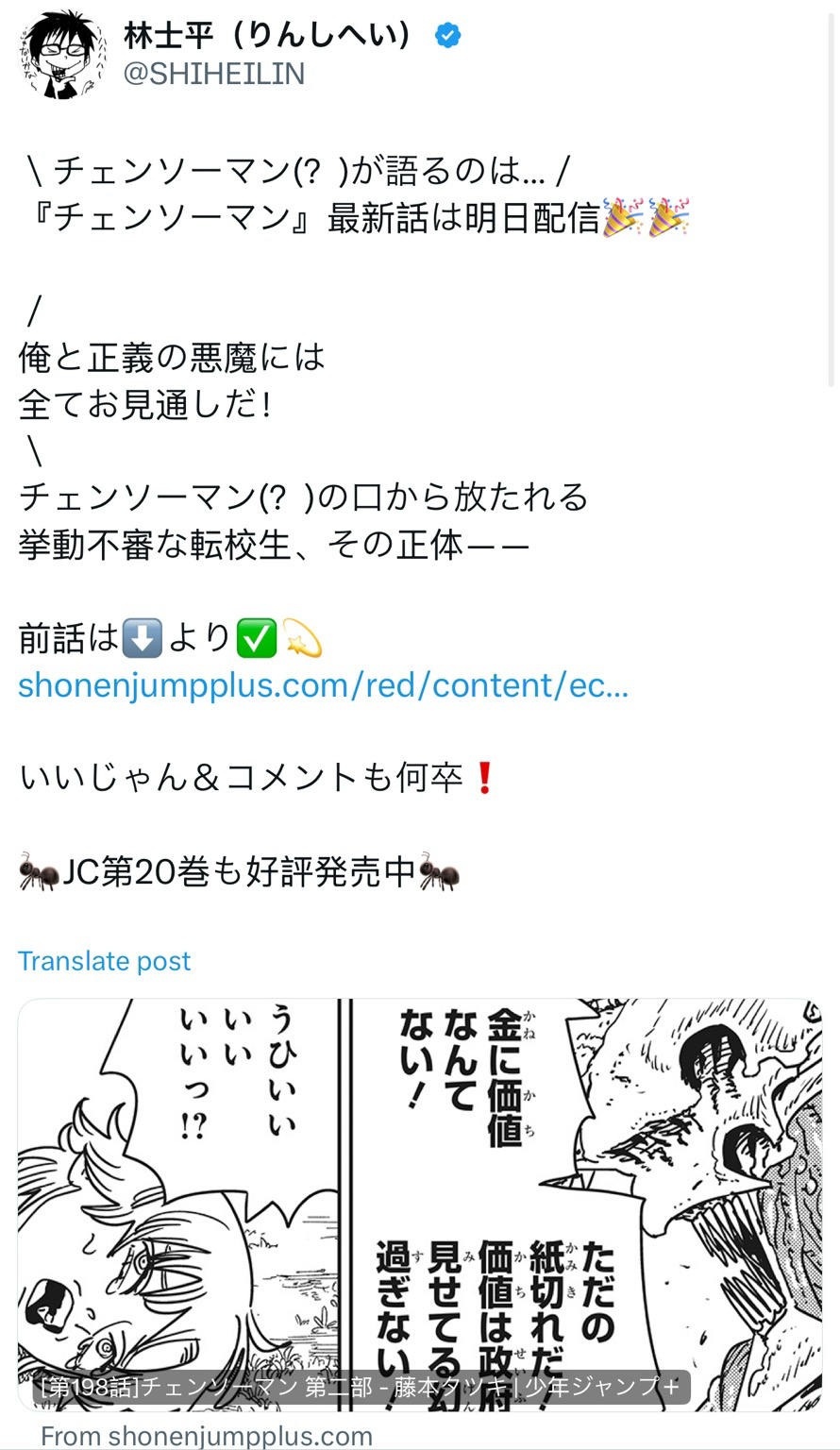
Task: Open the Chainsaw Man chapter 198 link card
Action: tap(419, 1204)
